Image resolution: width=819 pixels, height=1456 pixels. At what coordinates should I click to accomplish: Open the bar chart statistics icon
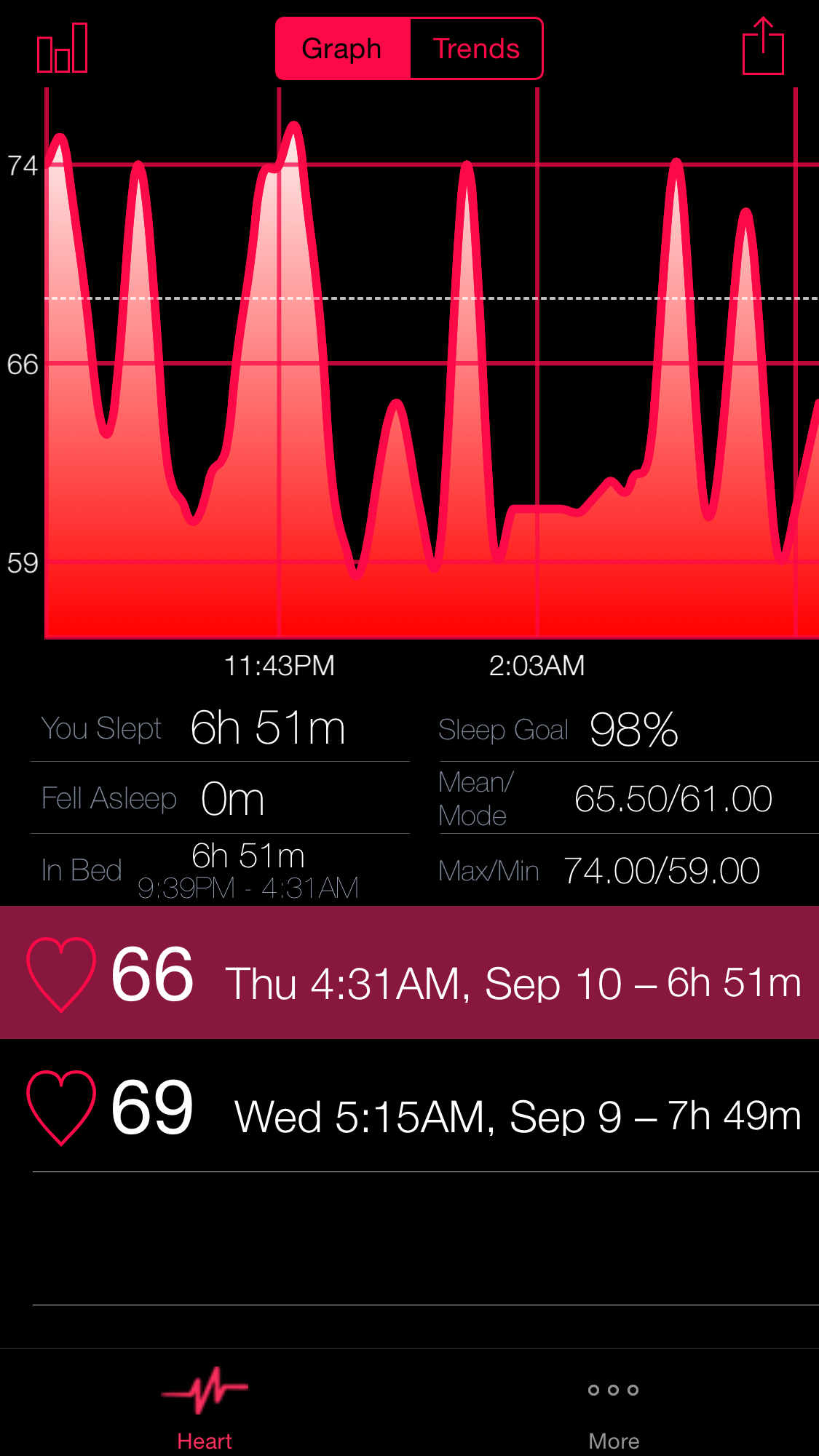63,48
